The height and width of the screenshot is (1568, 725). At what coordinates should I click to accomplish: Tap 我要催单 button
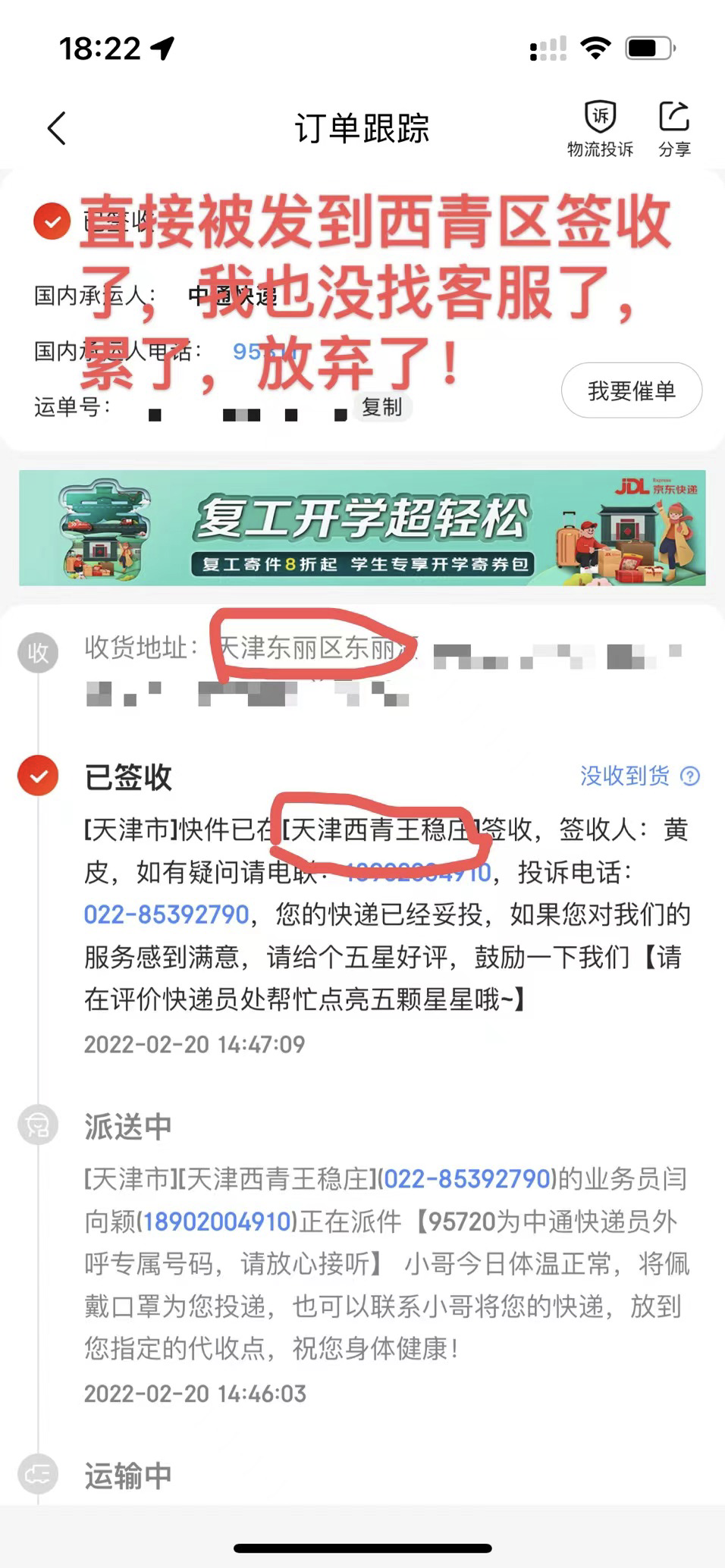pos(631,390)
